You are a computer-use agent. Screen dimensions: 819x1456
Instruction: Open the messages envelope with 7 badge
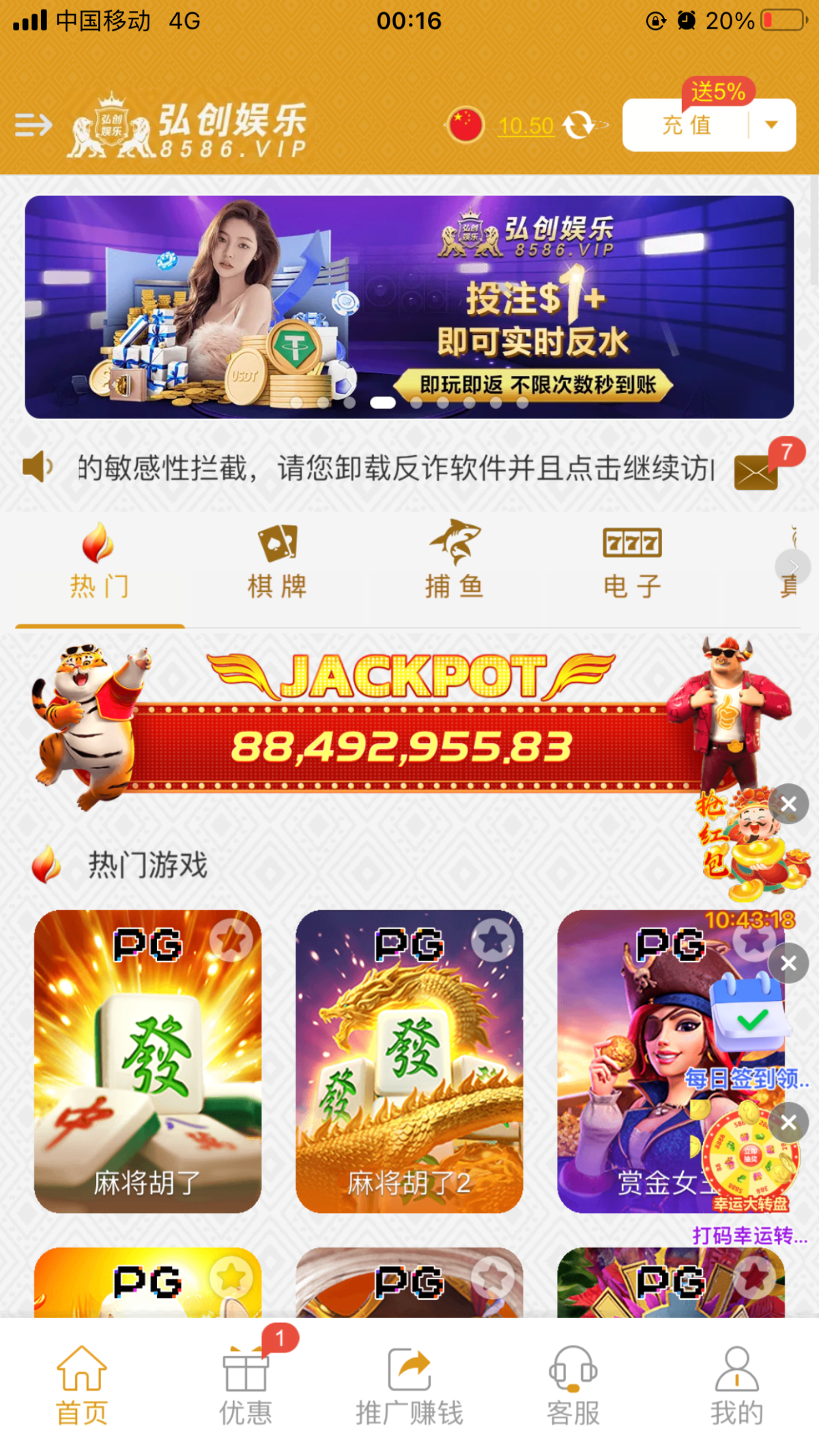756,471
